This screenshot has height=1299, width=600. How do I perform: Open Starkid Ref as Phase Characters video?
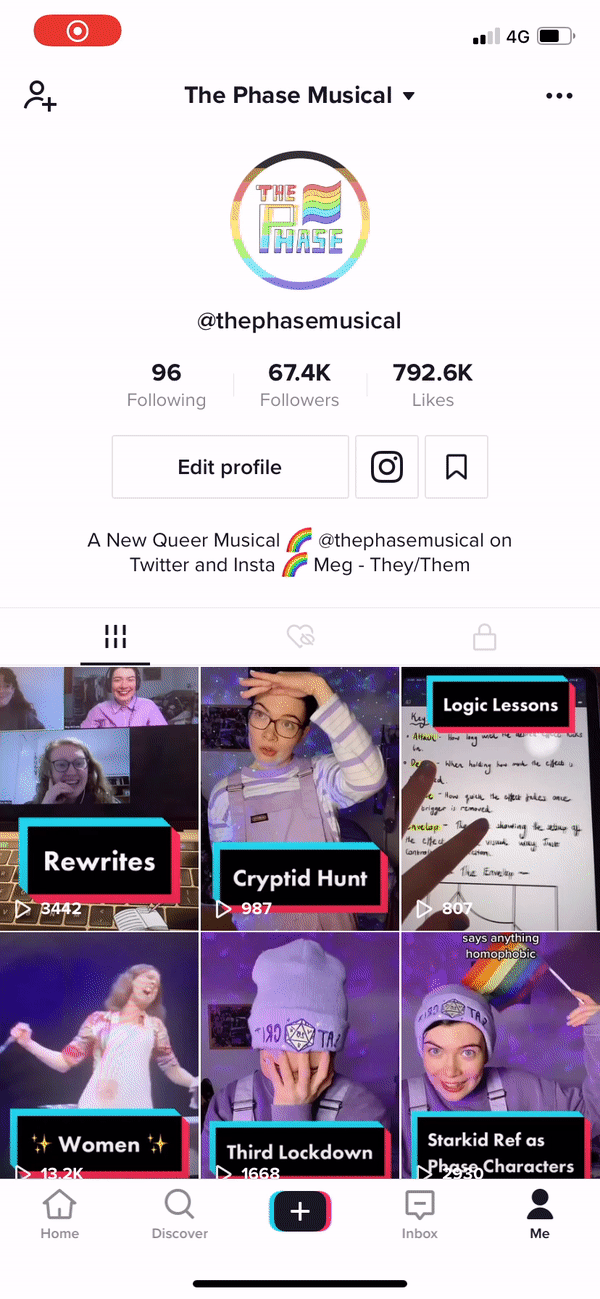501,1055
